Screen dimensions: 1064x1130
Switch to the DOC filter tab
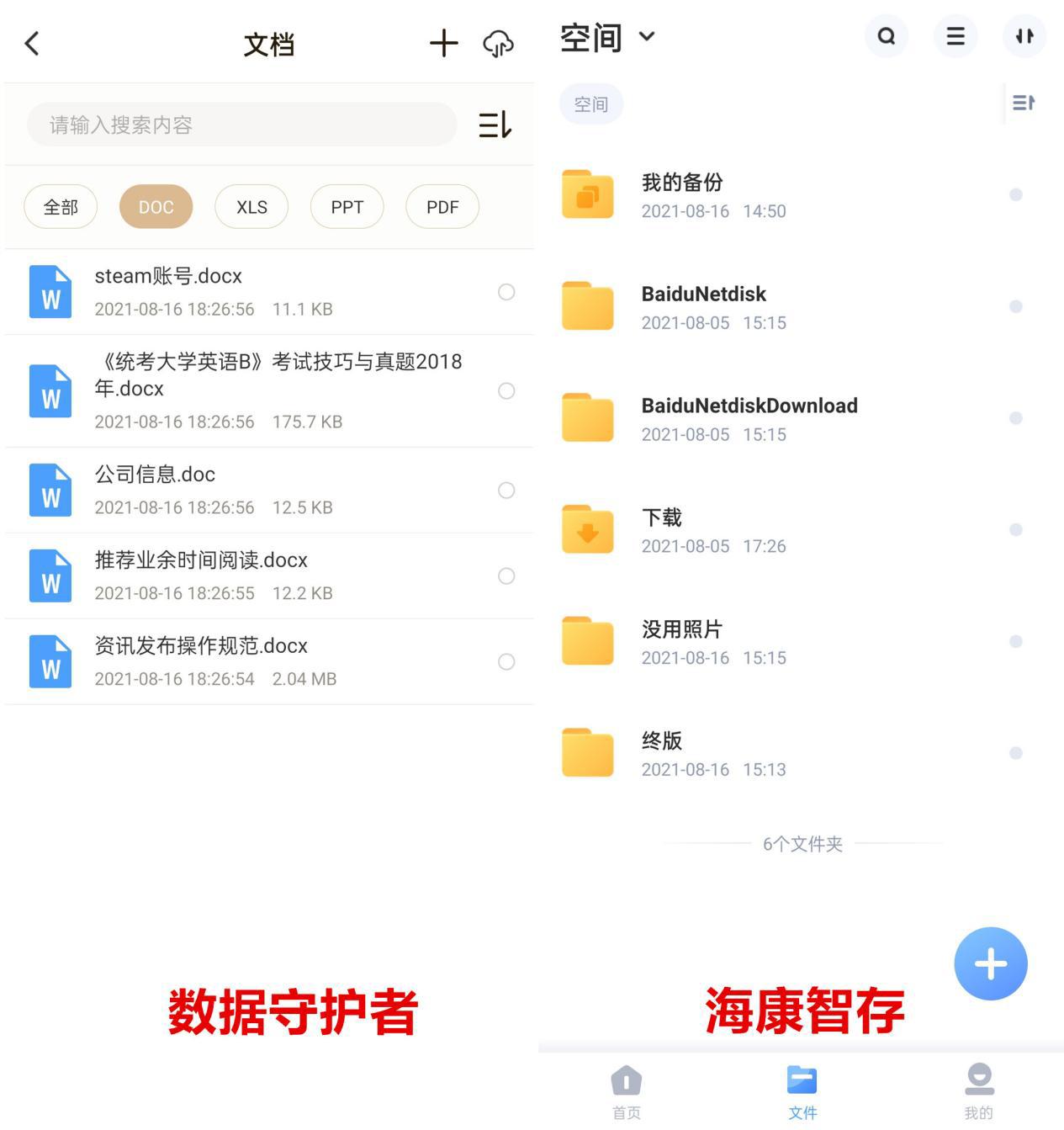pos(156,206)
